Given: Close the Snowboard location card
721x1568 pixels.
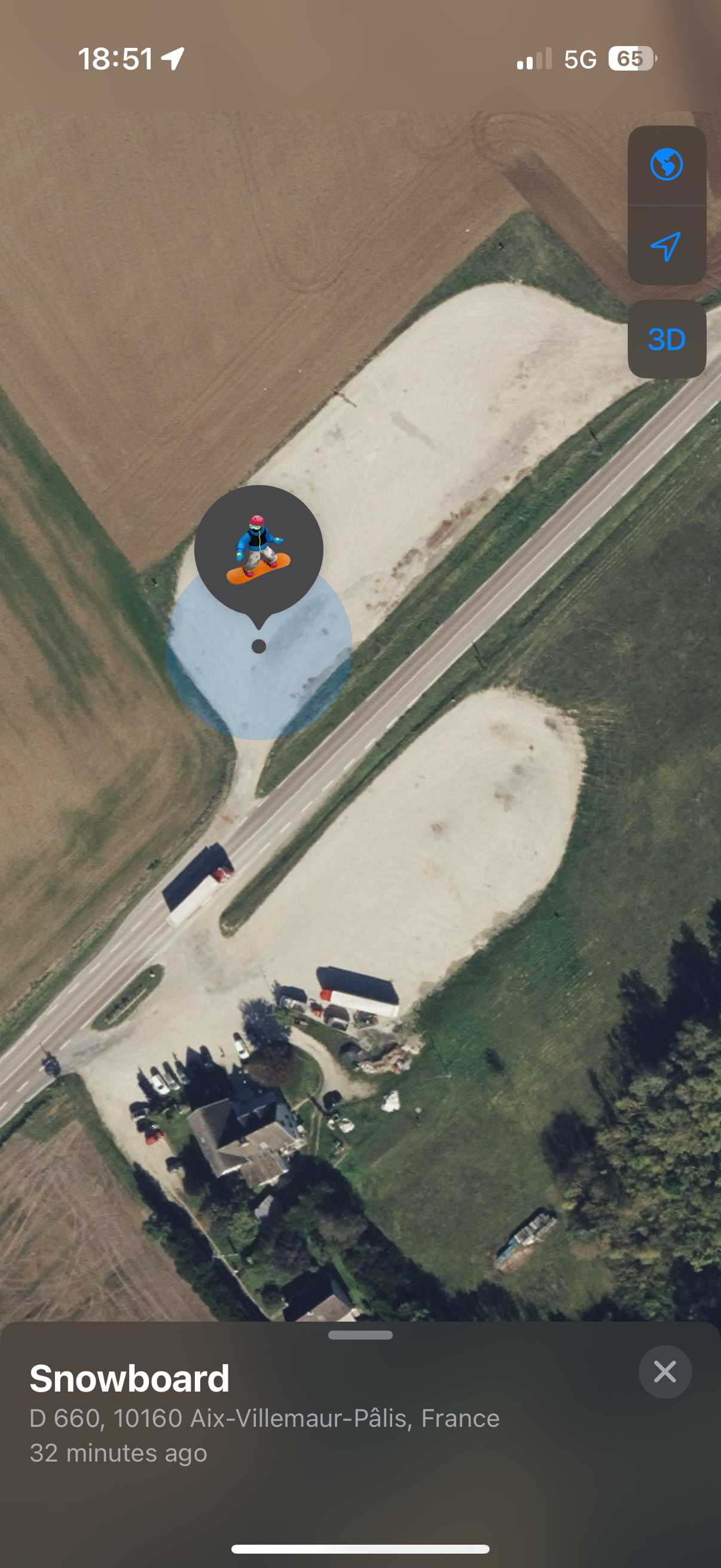Looking at the screenshot, I should [664, 1371].
